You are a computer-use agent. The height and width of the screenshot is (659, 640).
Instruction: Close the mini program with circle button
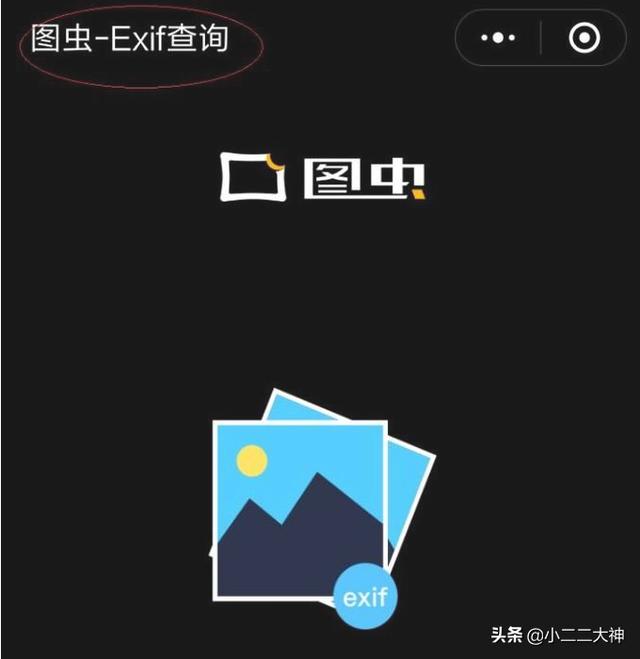[x=584, y=38]
